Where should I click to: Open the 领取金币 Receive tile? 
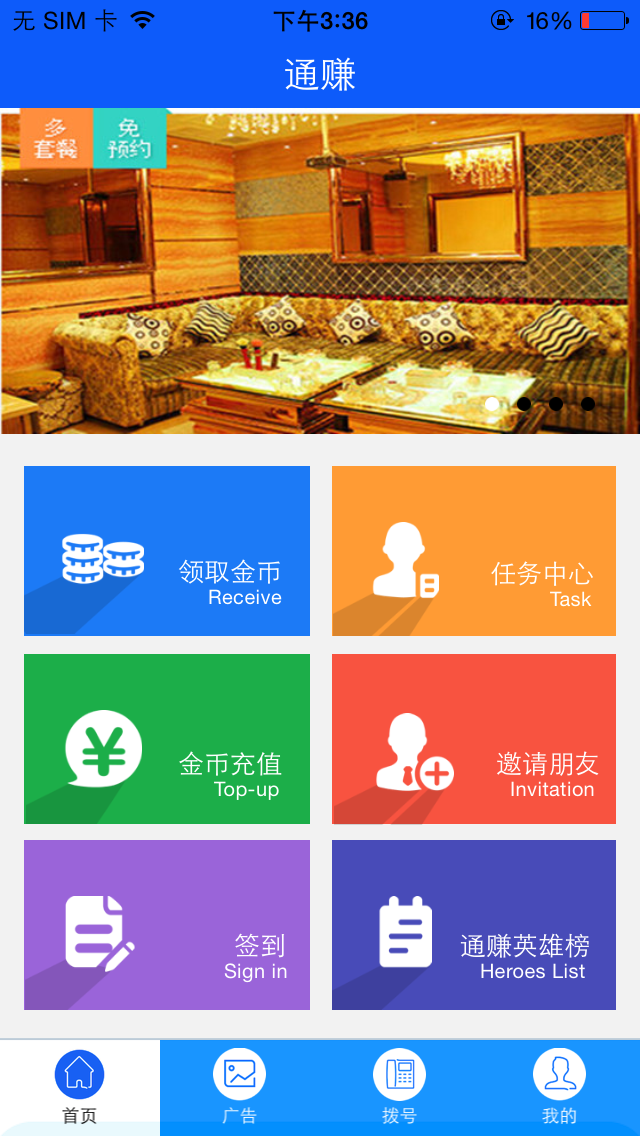167,551
